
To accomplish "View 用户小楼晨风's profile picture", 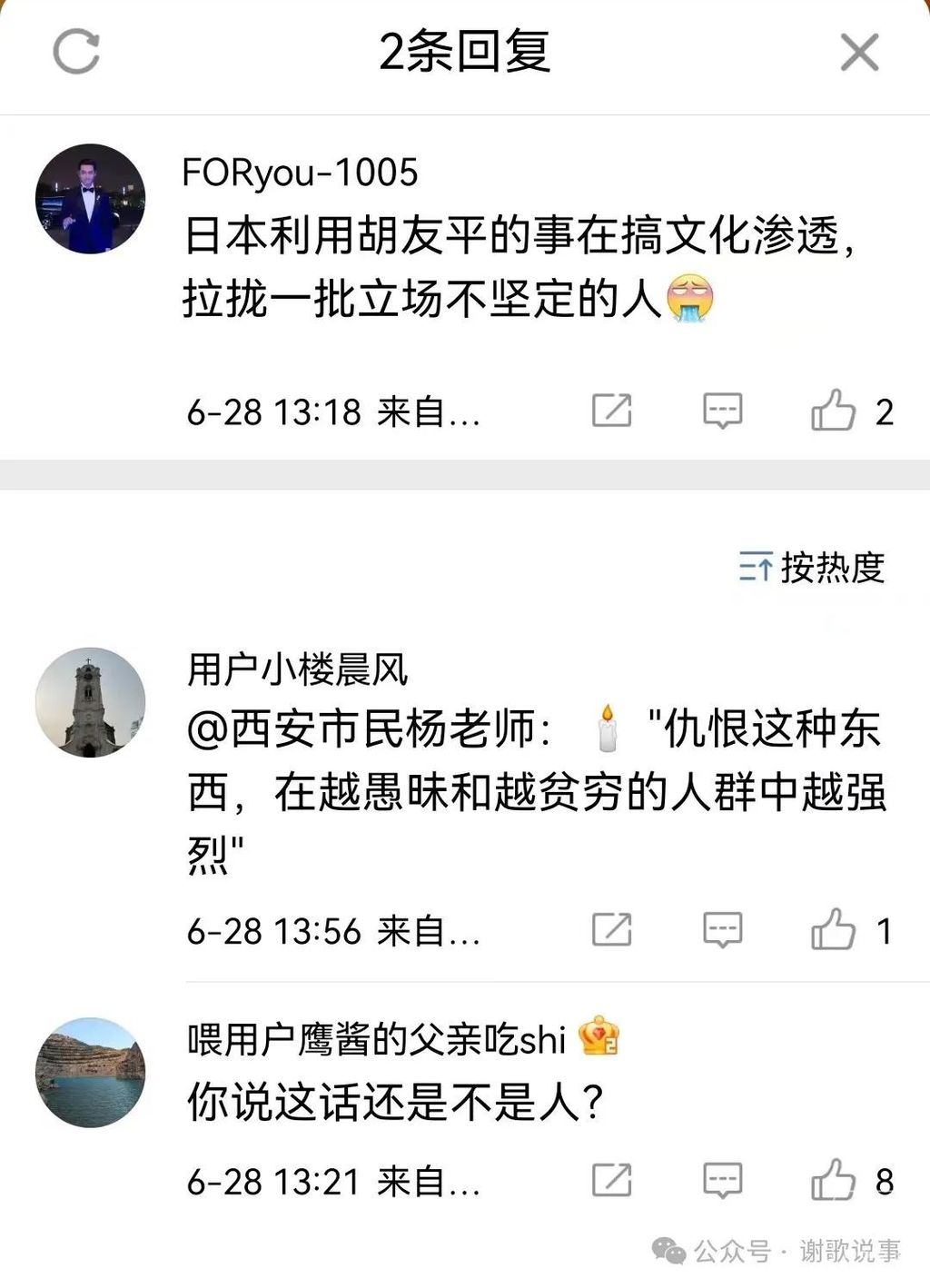I will tap(90, 702).
